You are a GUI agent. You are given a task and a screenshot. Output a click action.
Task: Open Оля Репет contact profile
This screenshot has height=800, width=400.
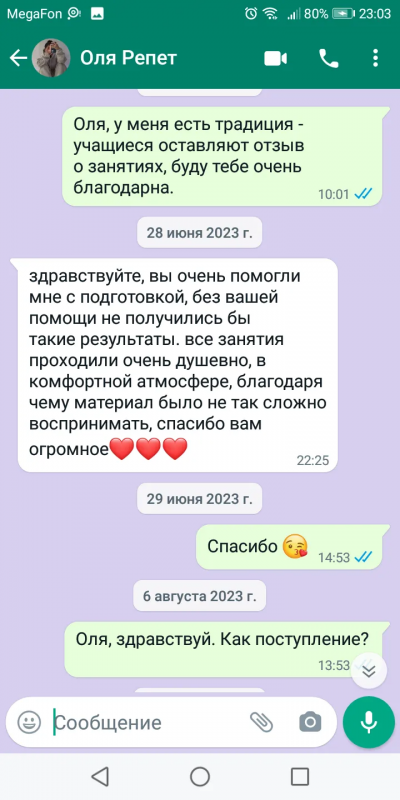coord(128,58)
